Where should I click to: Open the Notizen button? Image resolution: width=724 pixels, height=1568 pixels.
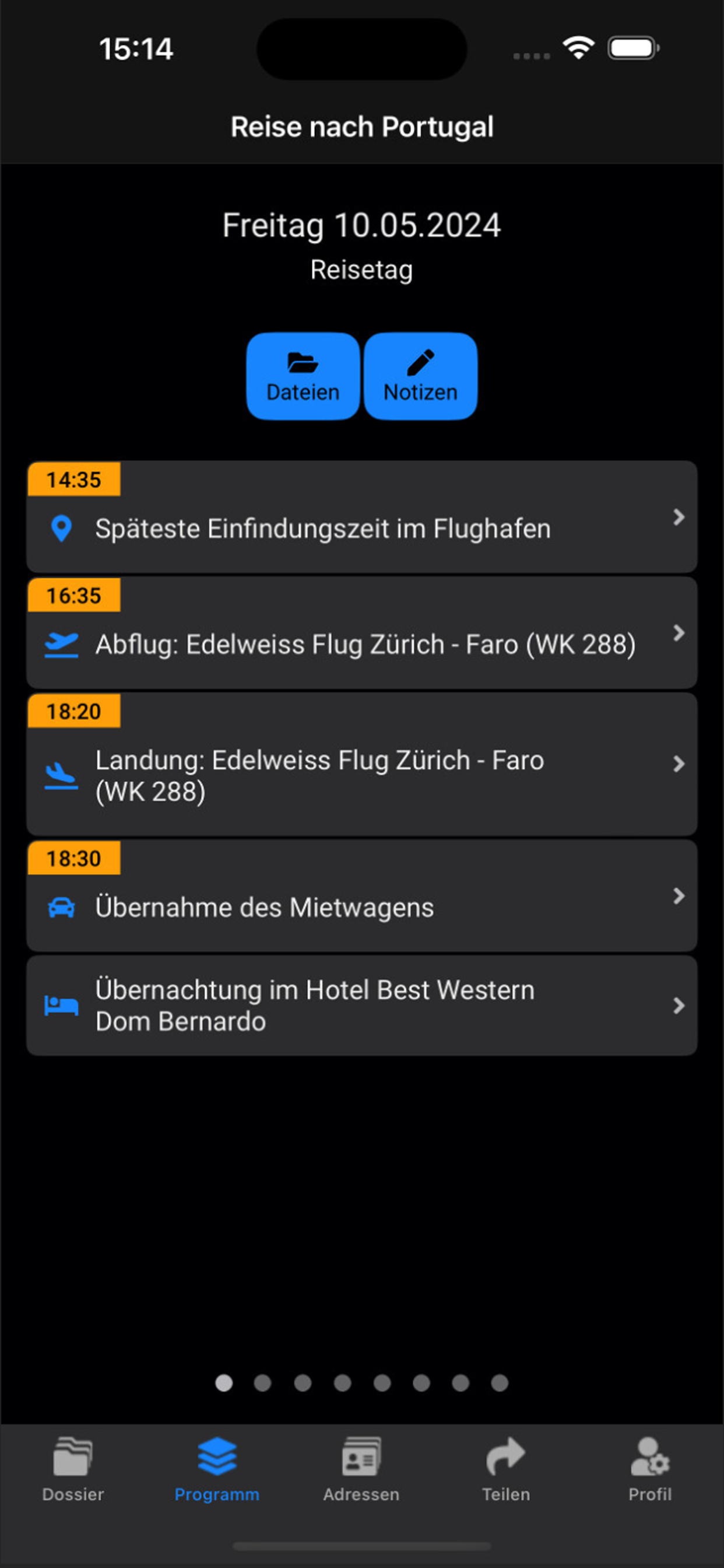(x=420, y=376)
